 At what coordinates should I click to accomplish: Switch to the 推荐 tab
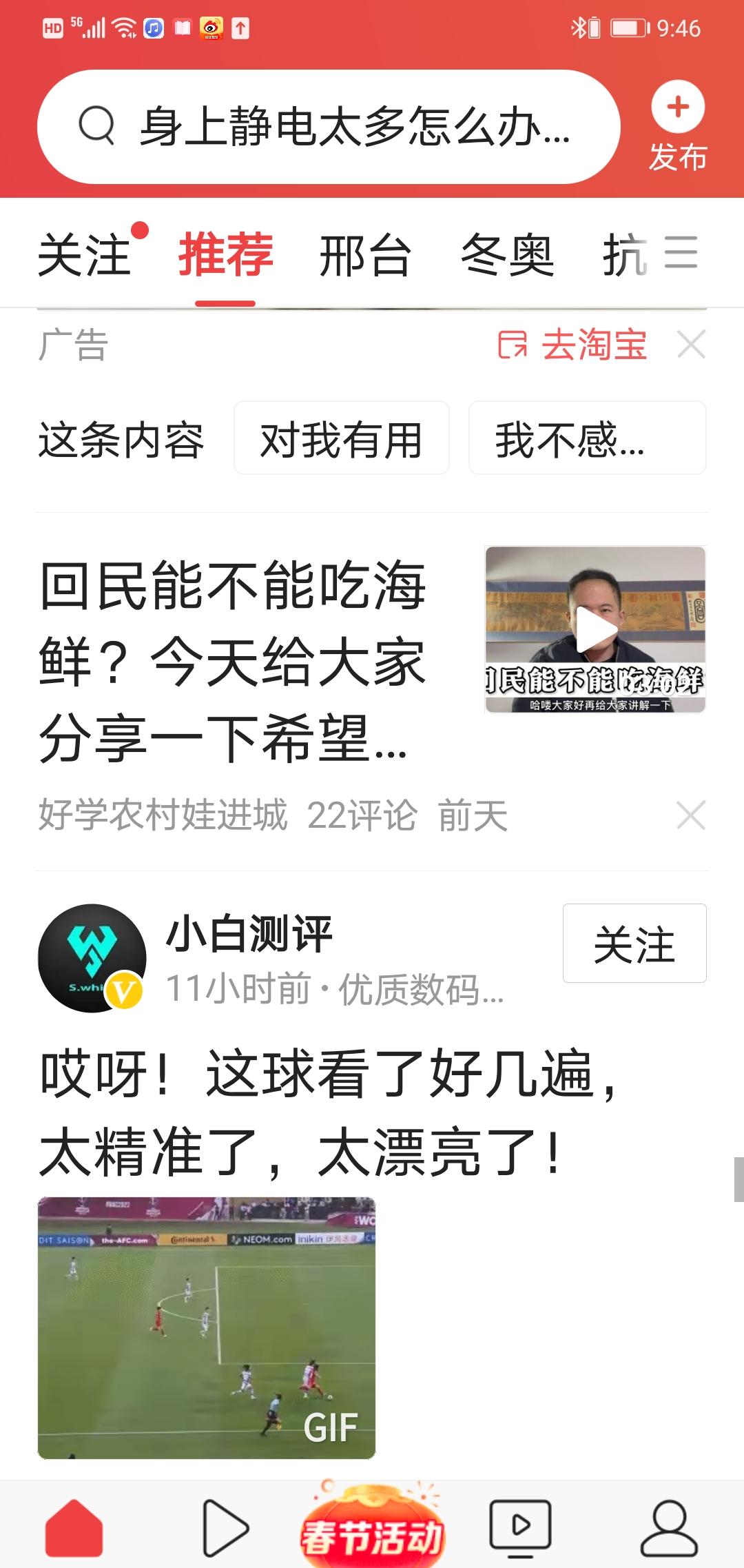click(225, 255)
